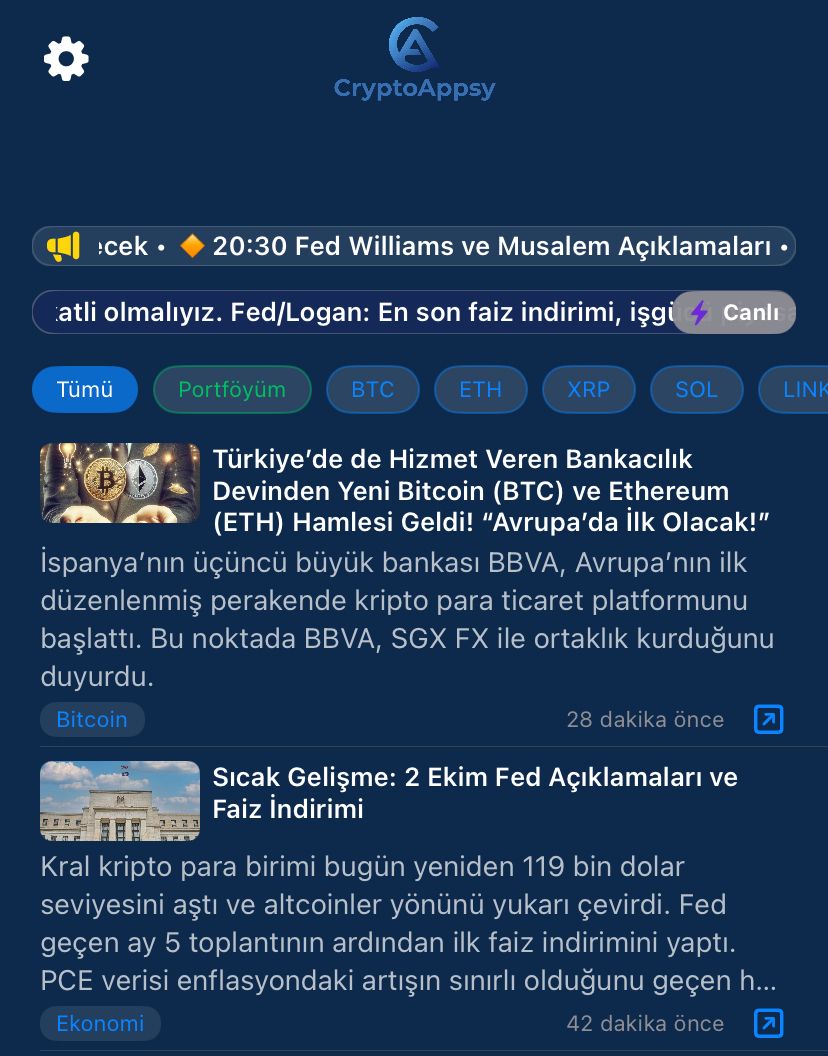This screenshot has height=1056, width=828.
Task: Tap the Bitcoin category tag
Action: tap(92, 719)
